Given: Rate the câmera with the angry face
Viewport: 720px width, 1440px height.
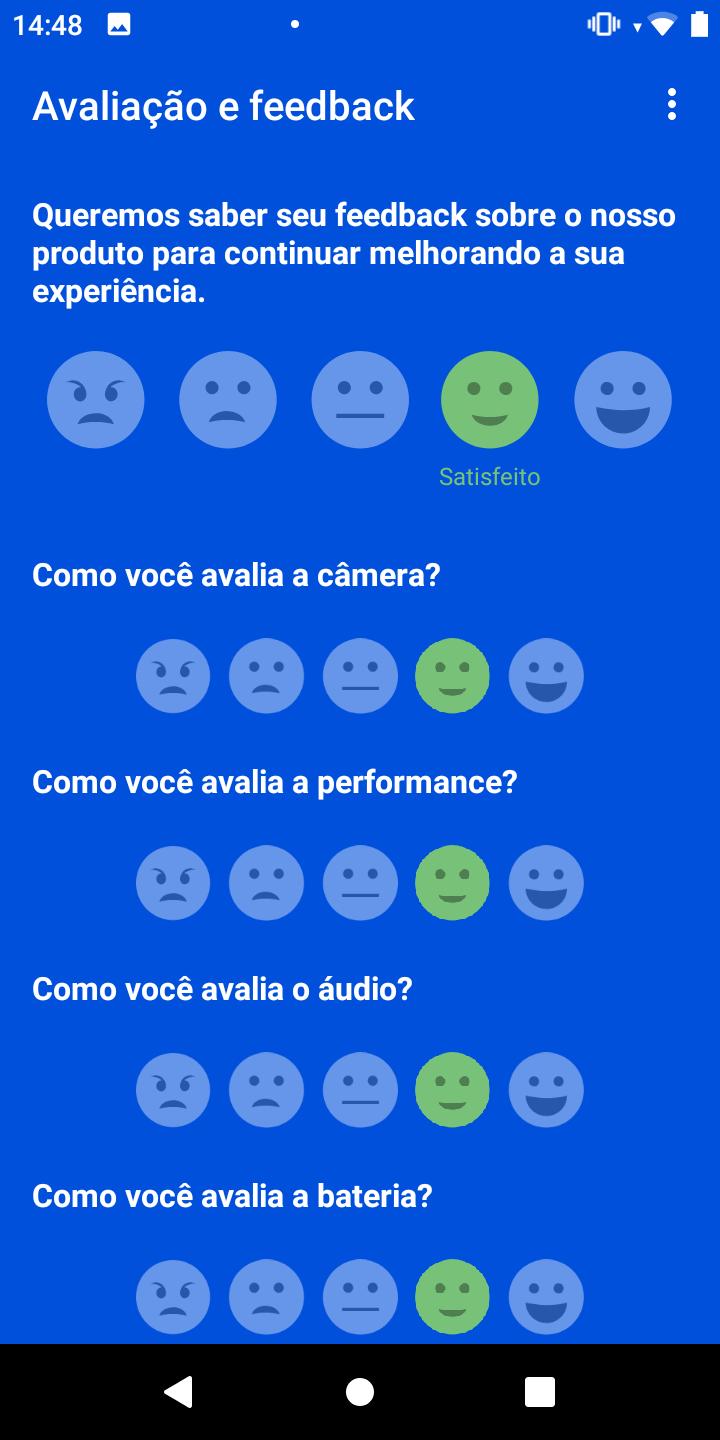Looking at the screenshot, I should [173, 676].
